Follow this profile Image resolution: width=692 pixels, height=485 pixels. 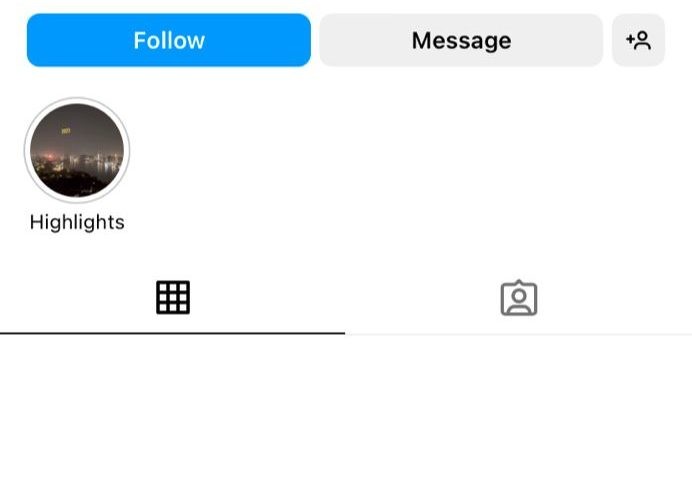(x=168, y=40)
